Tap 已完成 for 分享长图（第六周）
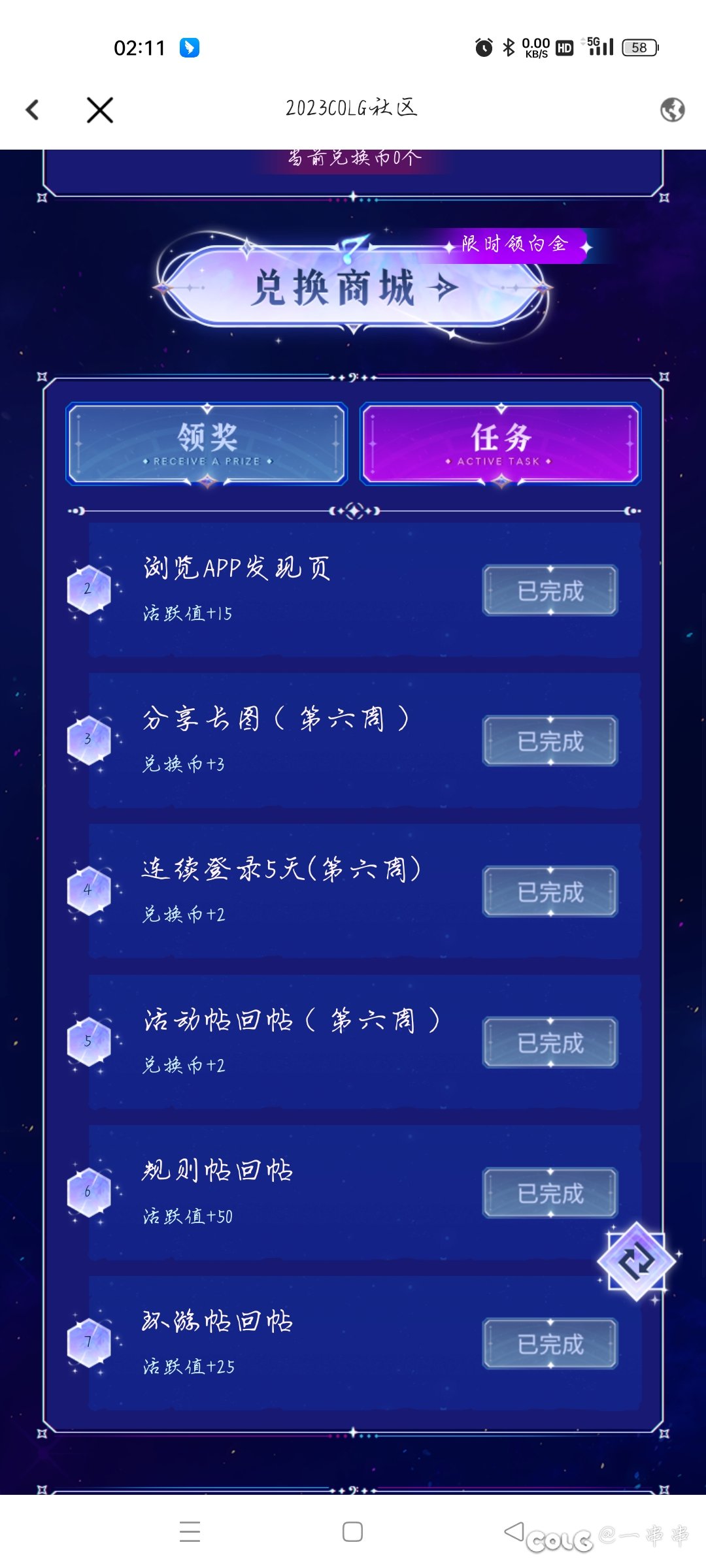This screenshot has width=706, height=1568. pyautogui.click(x=550, y=741)
